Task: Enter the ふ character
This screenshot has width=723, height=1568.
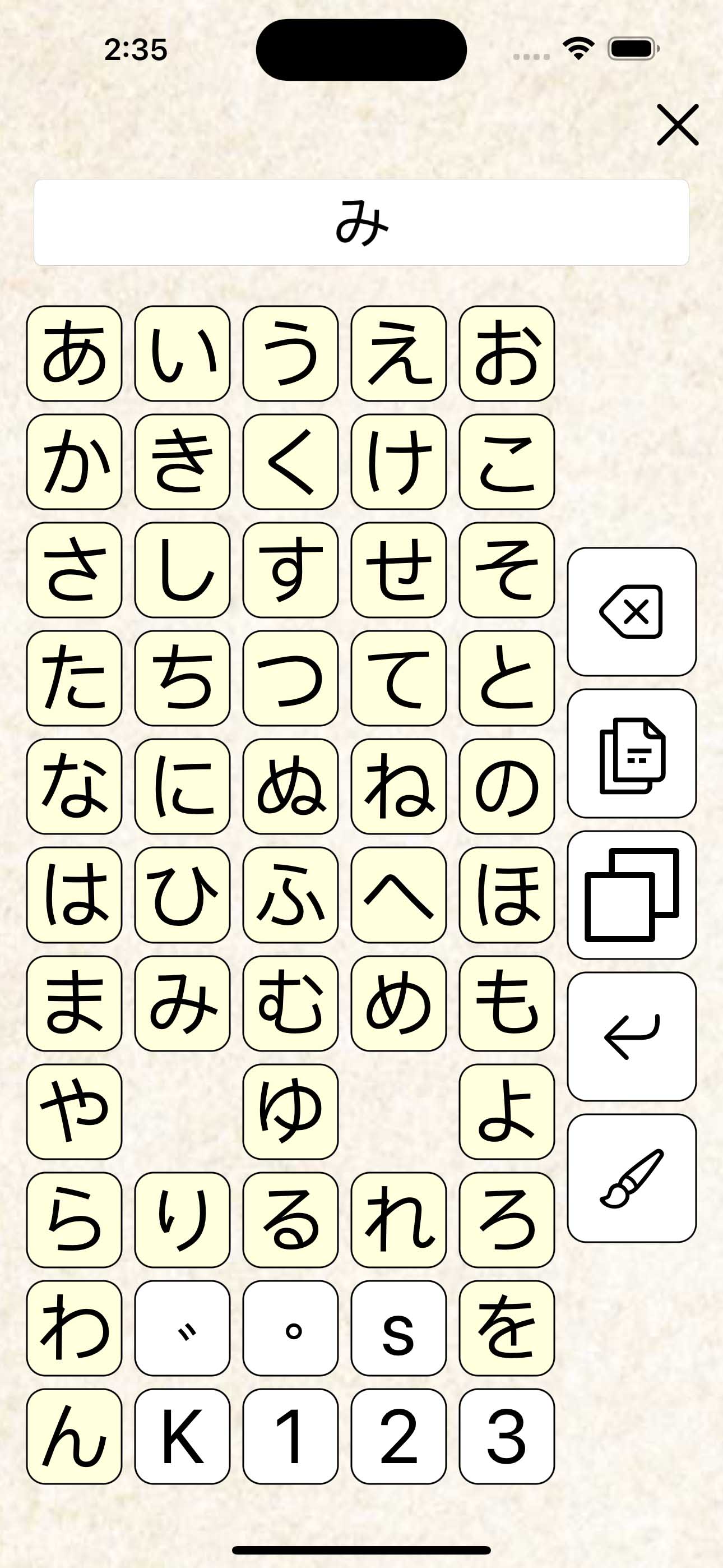Action: [290, 895]
